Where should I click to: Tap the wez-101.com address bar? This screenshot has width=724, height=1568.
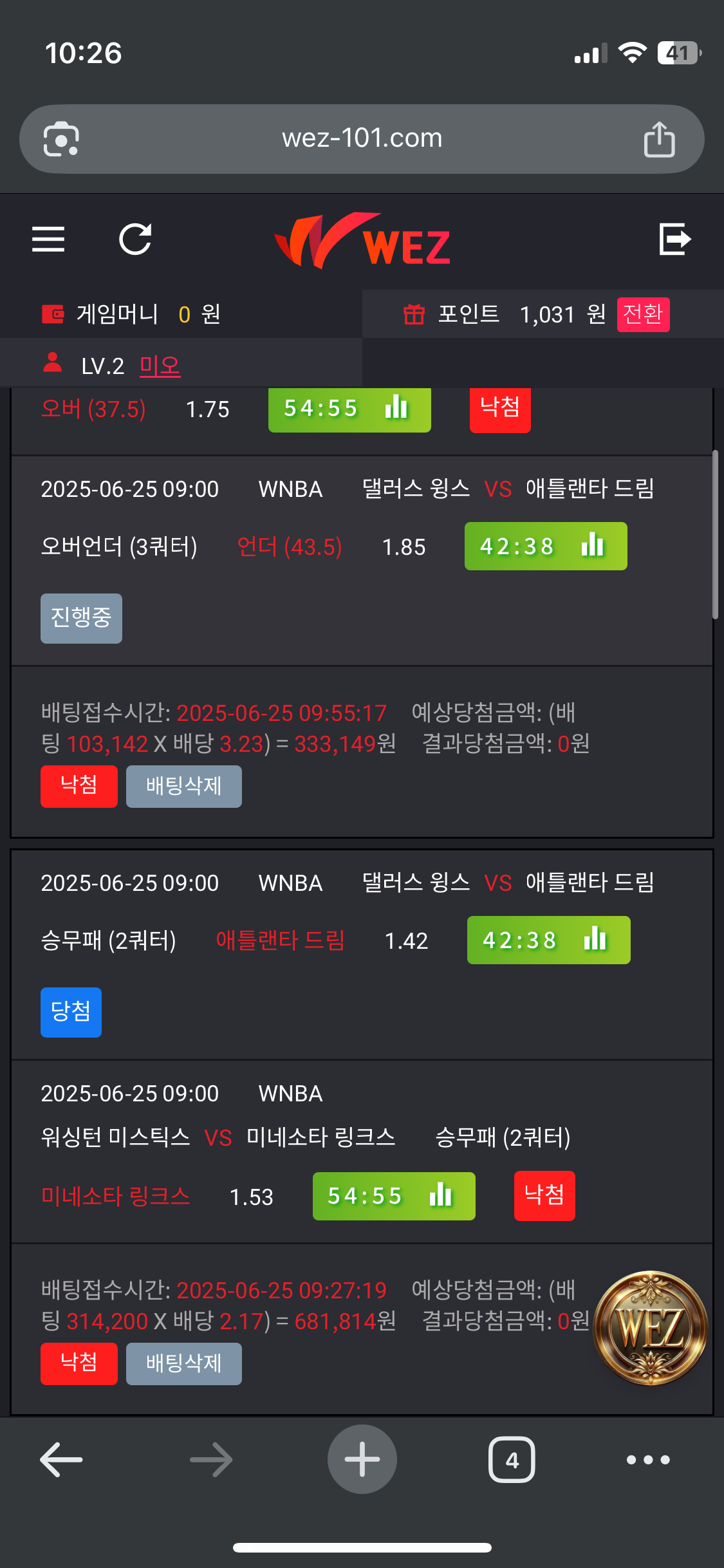pyautogui.click(x=362, y=138)
